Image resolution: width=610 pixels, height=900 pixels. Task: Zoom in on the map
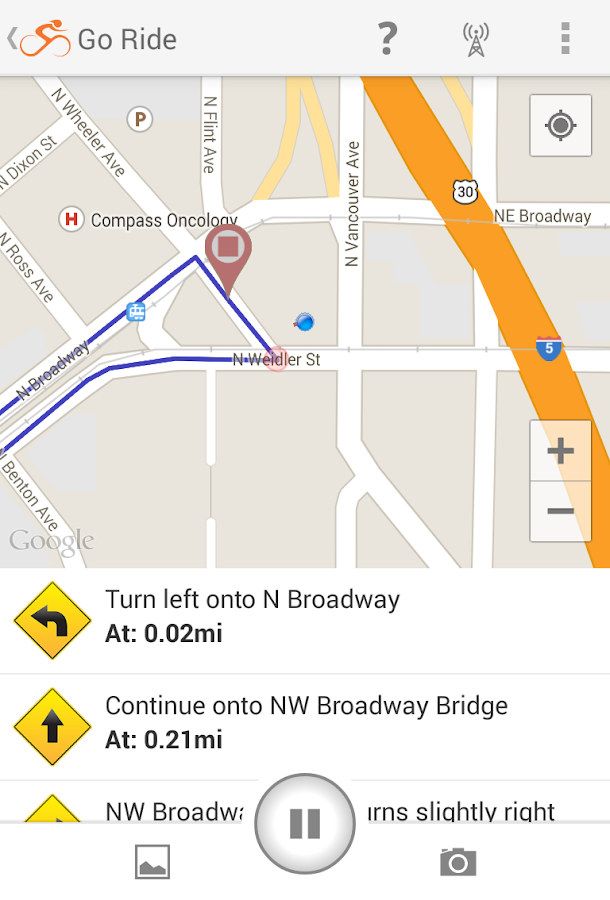(560, 451)
